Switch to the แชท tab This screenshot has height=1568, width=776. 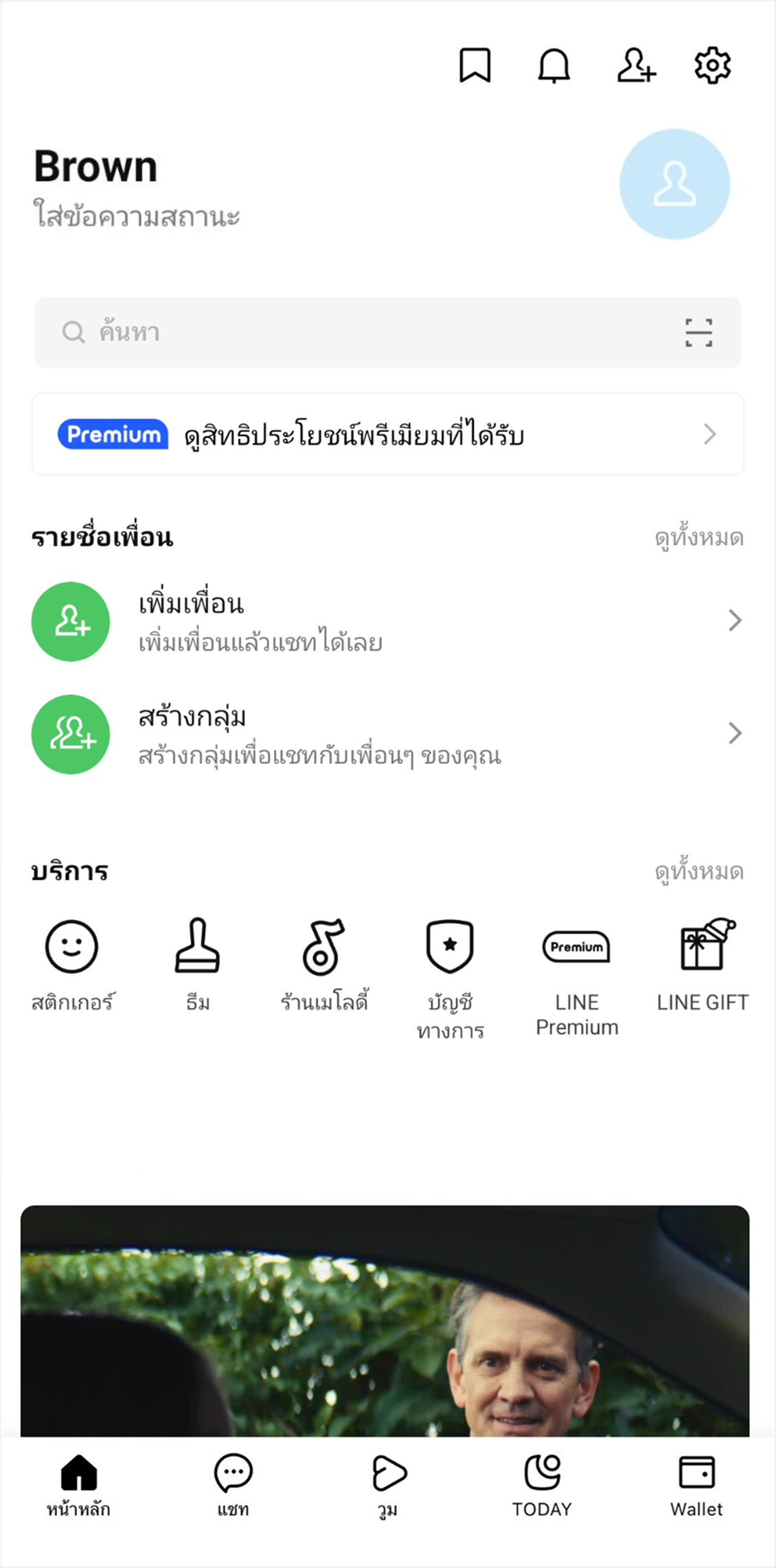(x=233, y=1486)
